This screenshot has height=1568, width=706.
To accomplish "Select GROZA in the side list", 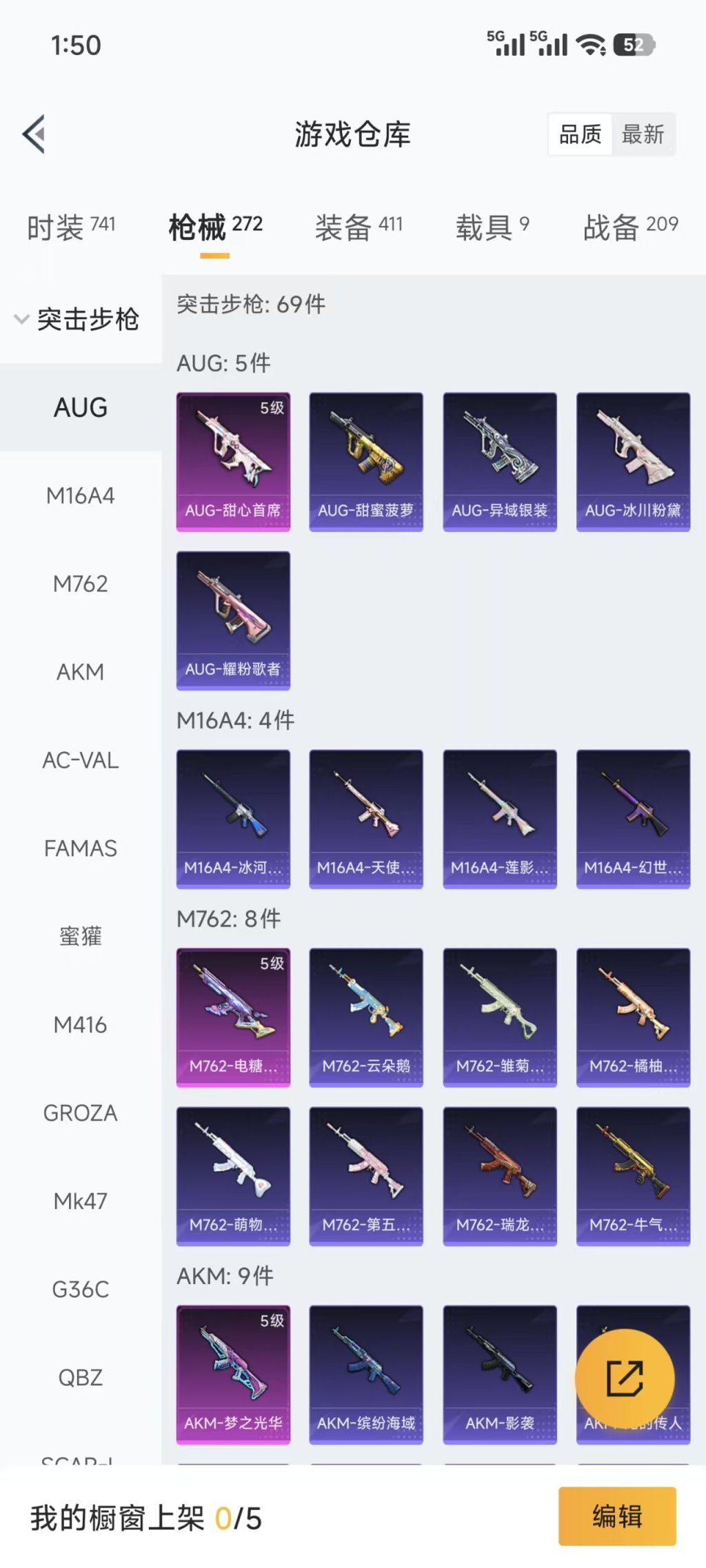I will (x=81, y=1113).
